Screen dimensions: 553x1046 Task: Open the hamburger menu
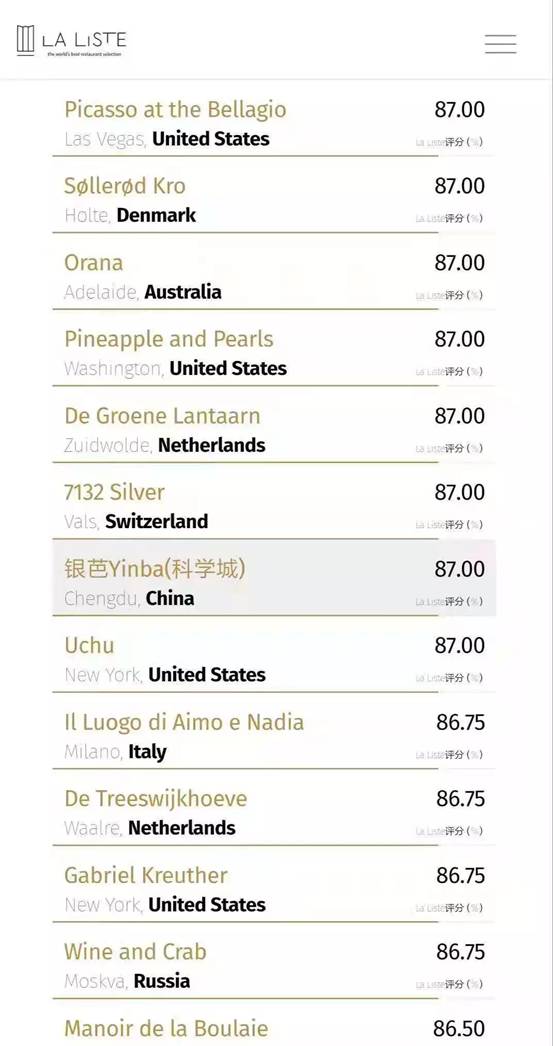(500, 43)
